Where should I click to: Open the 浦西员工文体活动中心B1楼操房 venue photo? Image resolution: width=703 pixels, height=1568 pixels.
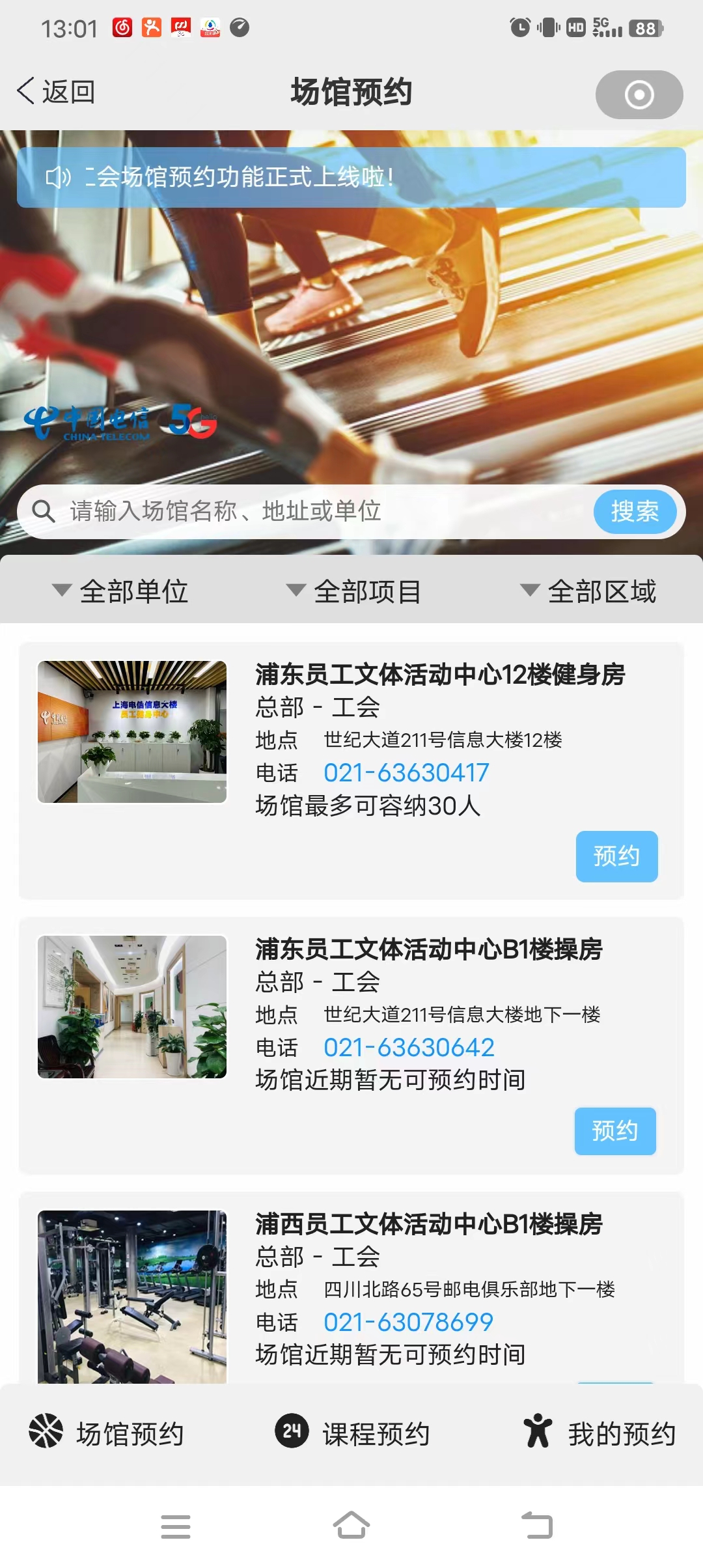point(132,1296)
